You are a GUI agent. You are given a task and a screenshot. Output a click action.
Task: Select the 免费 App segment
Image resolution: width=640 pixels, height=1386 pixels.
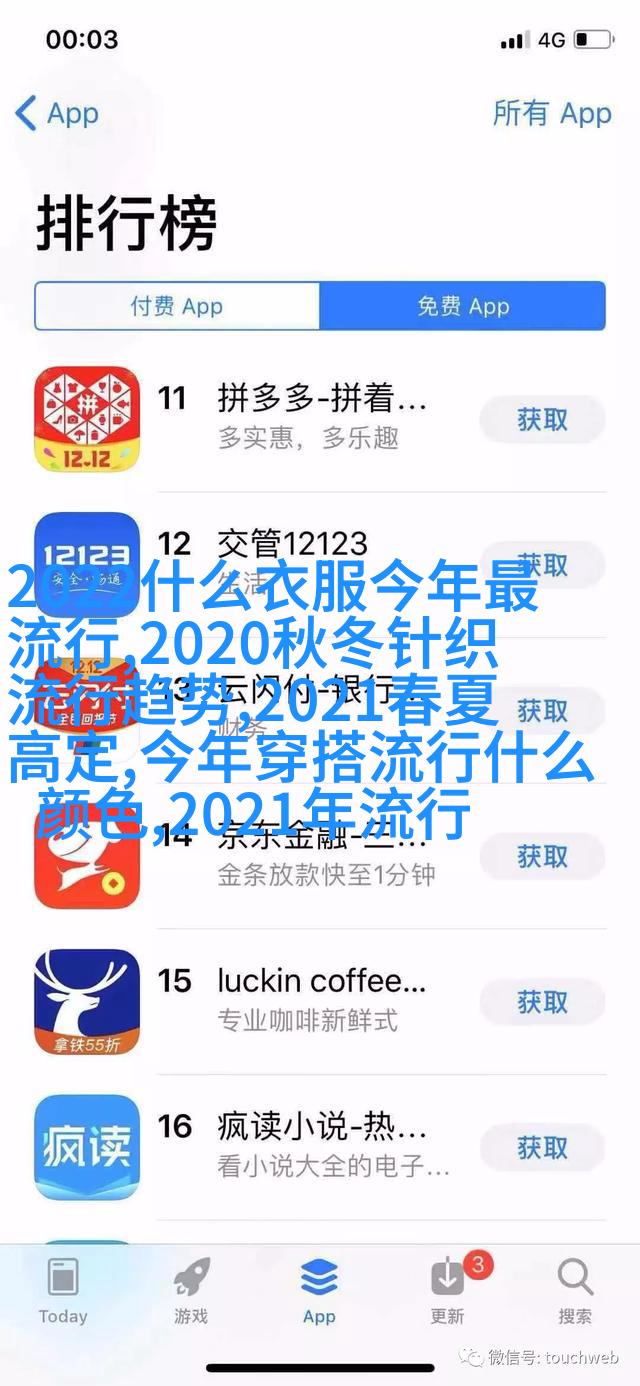[x=462, y=306]
